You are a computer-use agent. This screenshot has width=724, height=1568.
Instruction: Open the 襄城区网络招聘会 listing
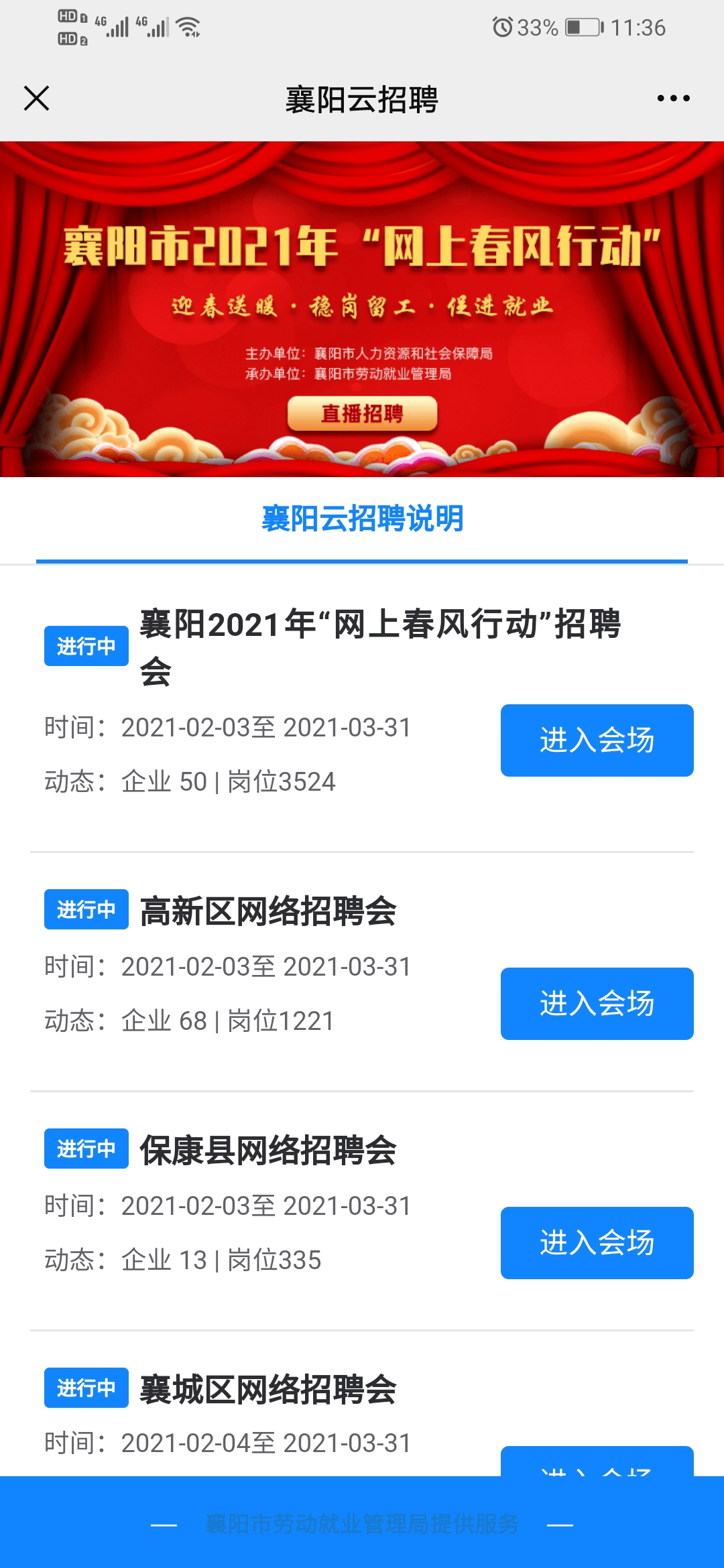(x=268, y=1389)
